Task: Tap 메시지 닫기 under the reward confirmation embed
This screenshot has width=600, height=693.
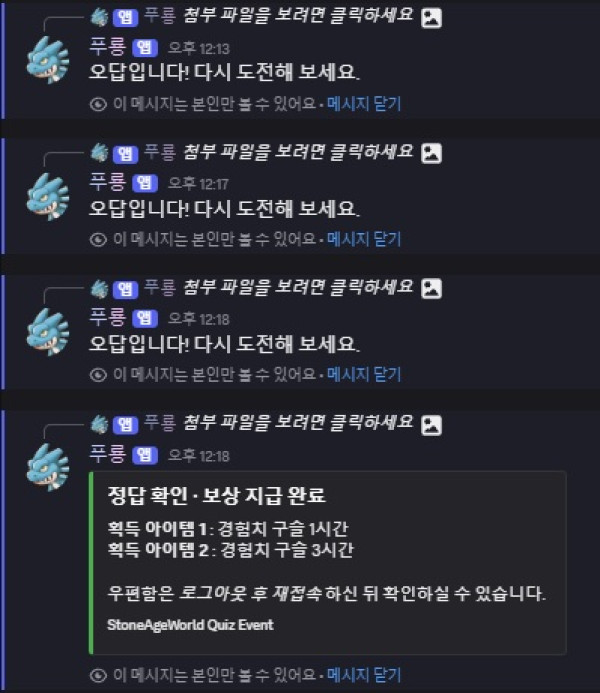Action: coord(364,675)
